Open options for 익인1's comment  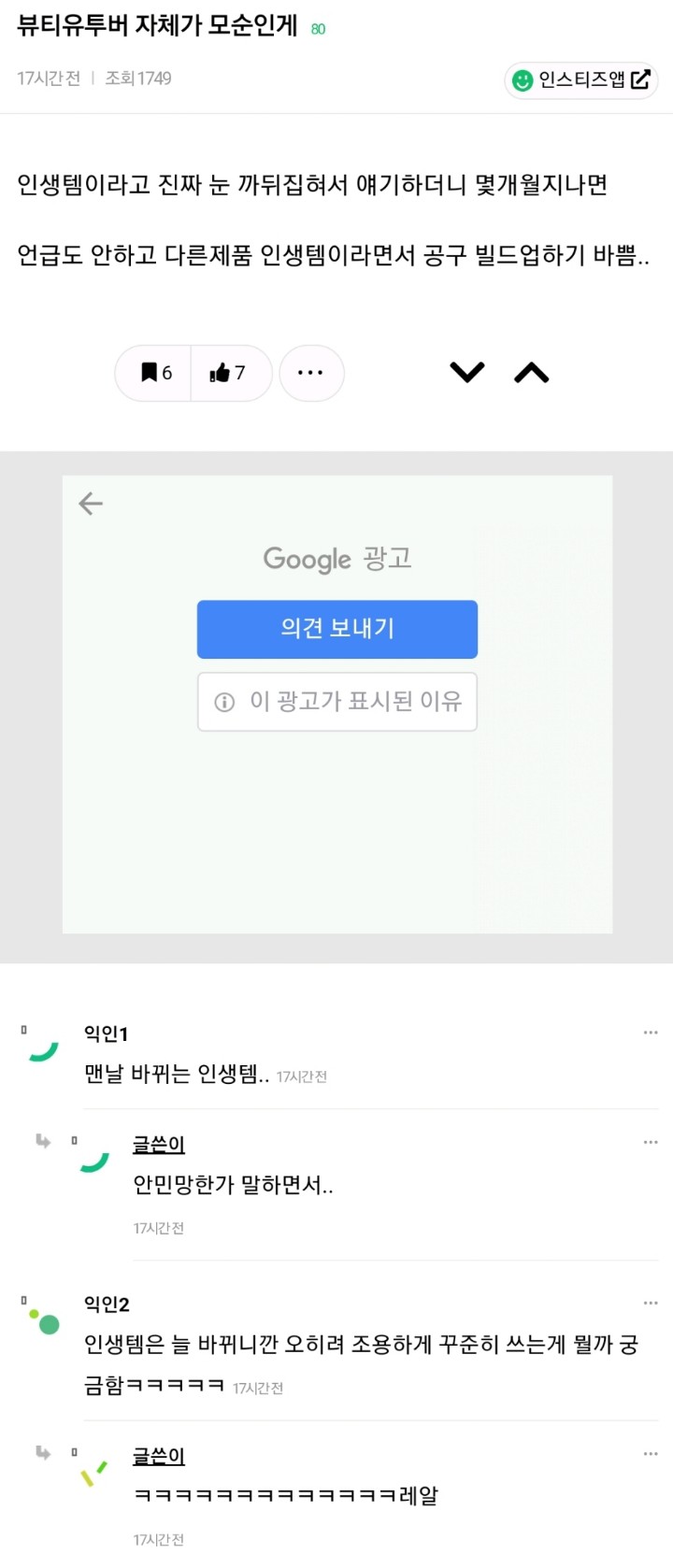click(x=651, y=1033)
